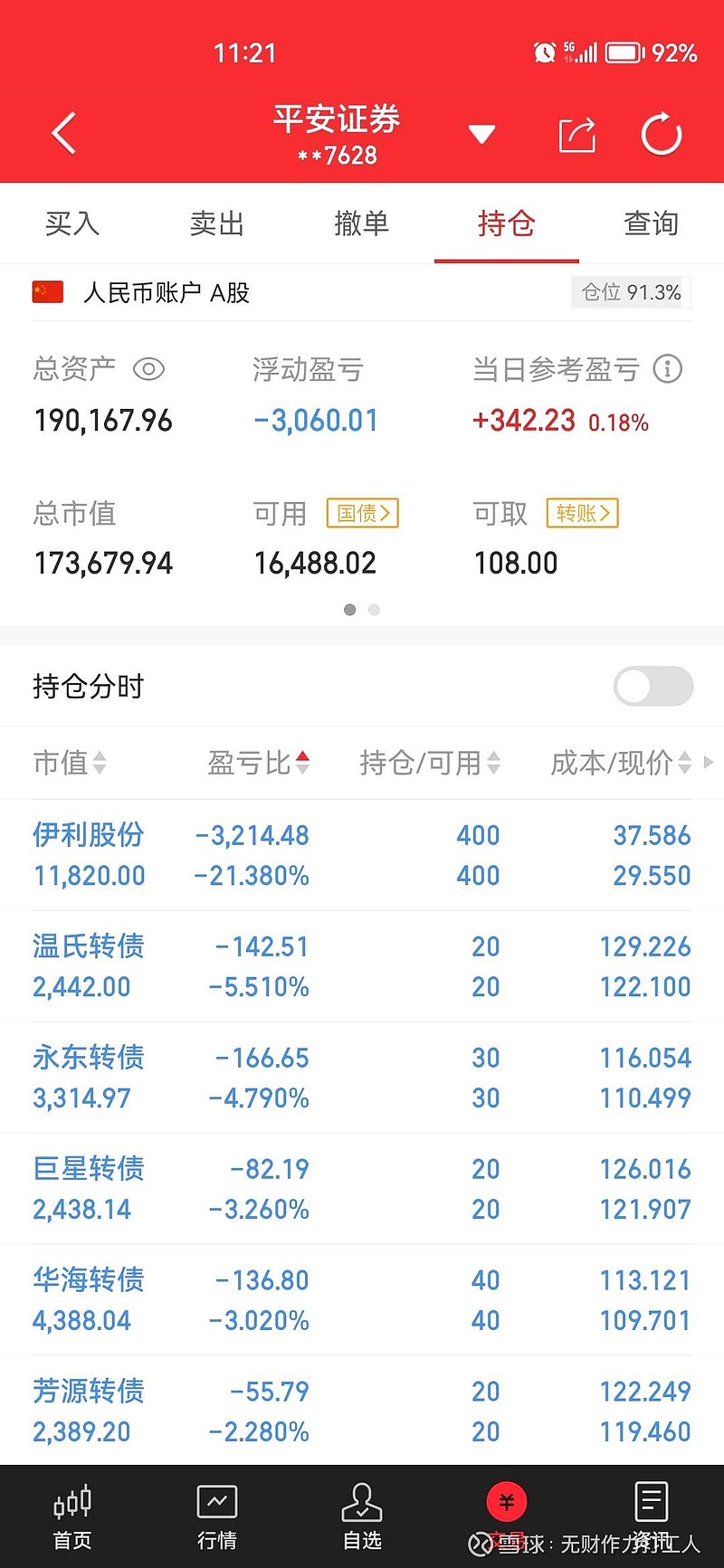Switch to the 买入 tab

click(72, 223)
